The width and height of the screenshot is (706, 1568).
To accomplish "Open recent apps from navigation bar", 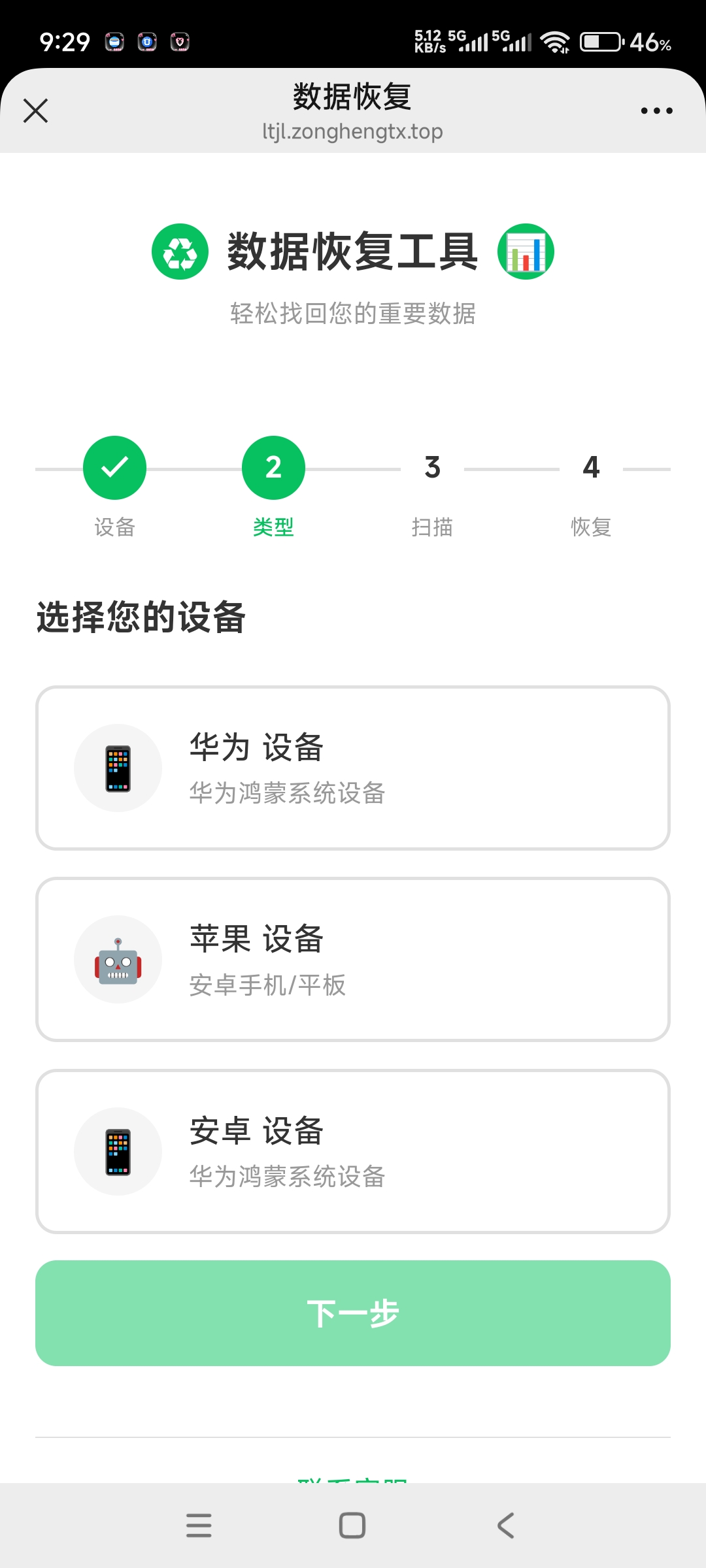I will [199, 1526].
